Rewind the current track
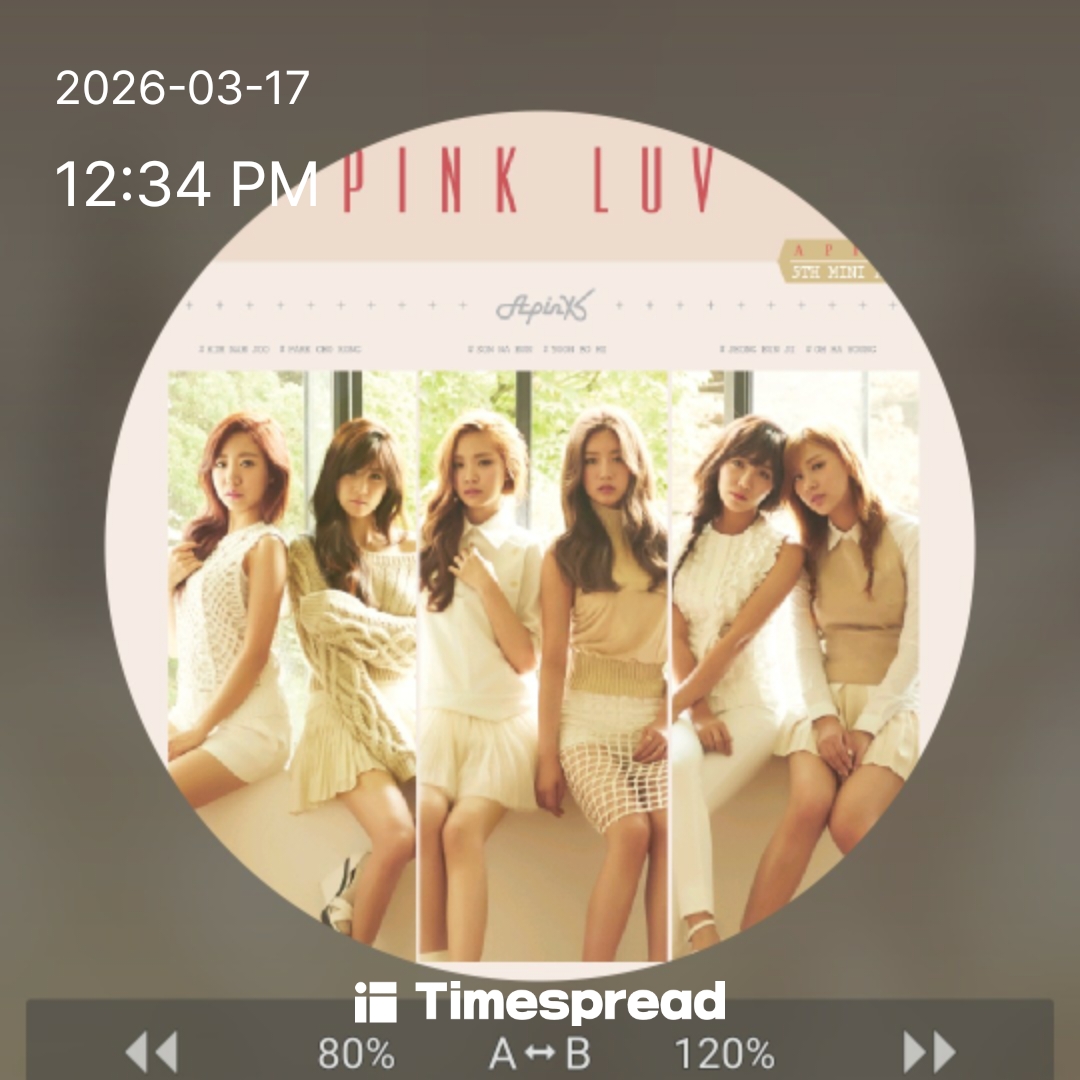This screenshot has height=1080, width=1080. tap(151, 1053)
